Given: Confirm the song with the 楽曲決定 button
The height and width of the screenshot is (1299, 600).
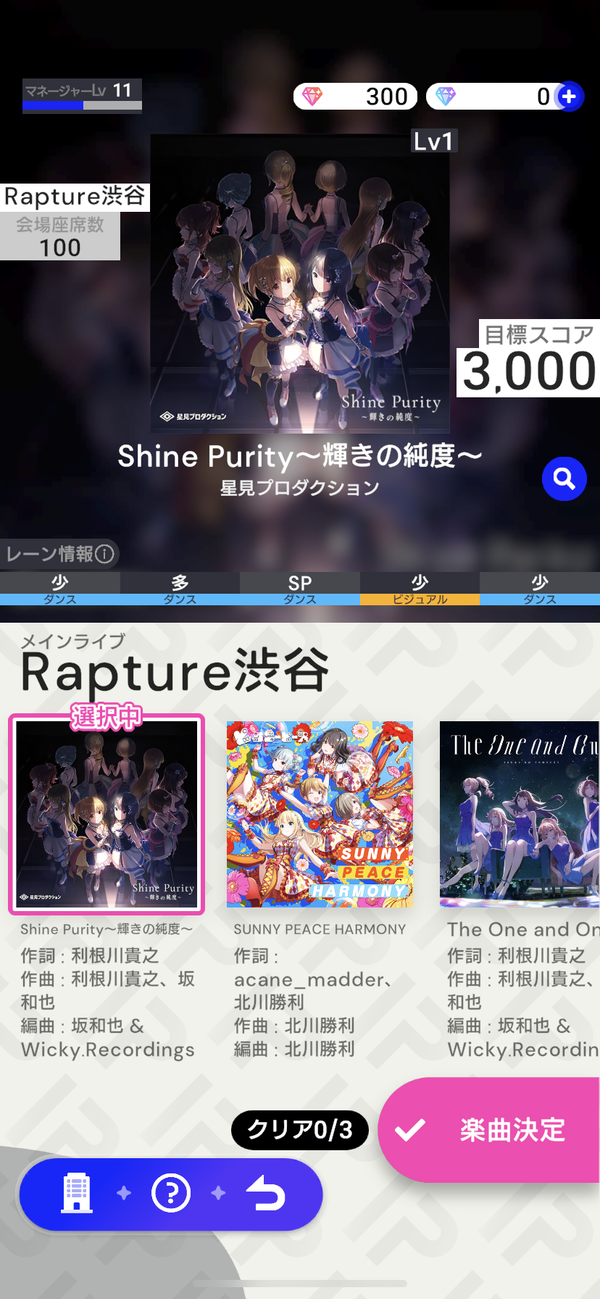Looking at the screenshot, I should tap(490, 1130).
